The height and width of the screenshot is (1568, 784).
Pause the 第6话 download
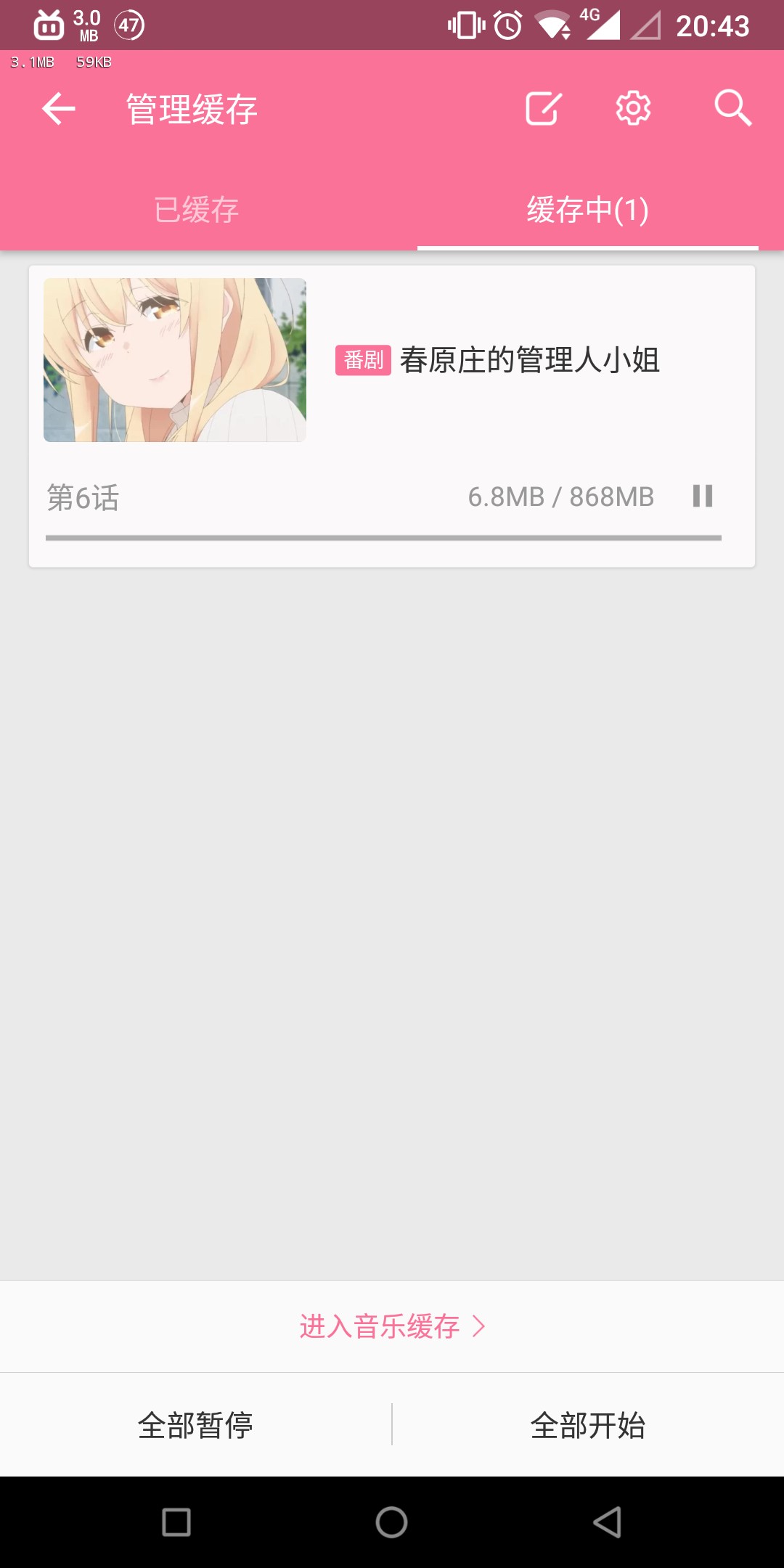702,497
